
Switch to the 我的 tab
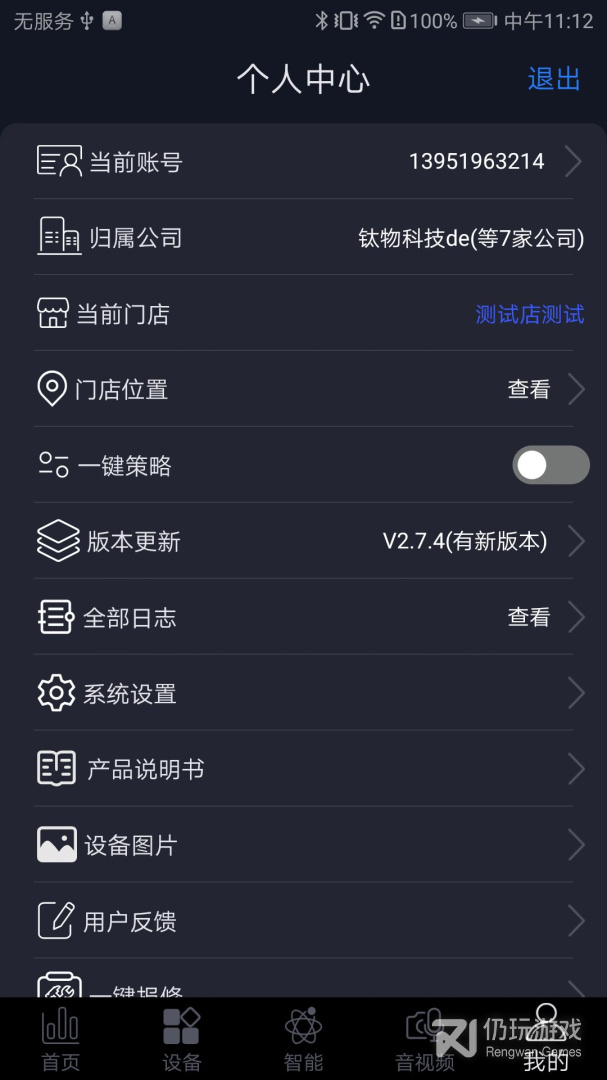pyautogui.click(x=546, y=1040)
